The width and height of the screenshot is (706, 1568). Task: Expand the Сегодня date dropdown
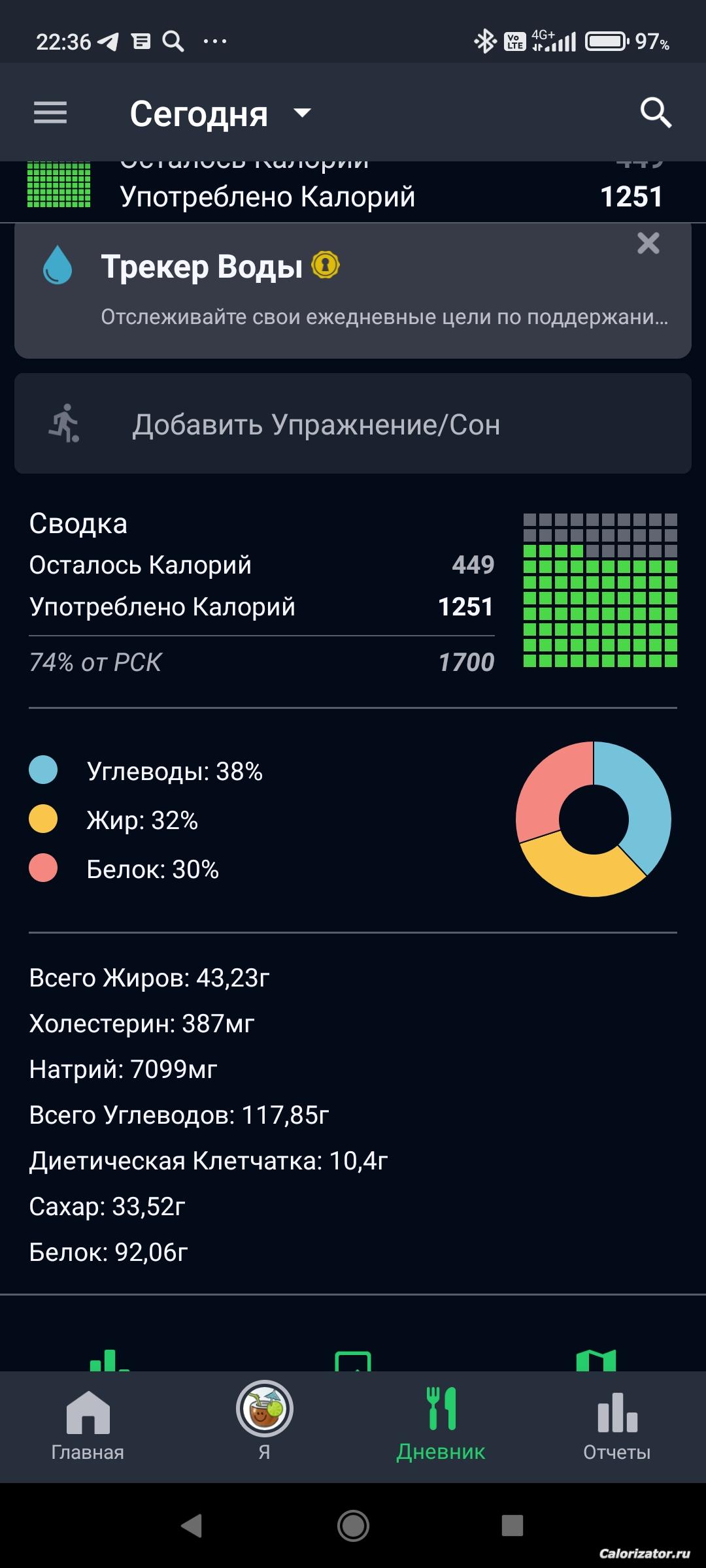coord(221,114)
